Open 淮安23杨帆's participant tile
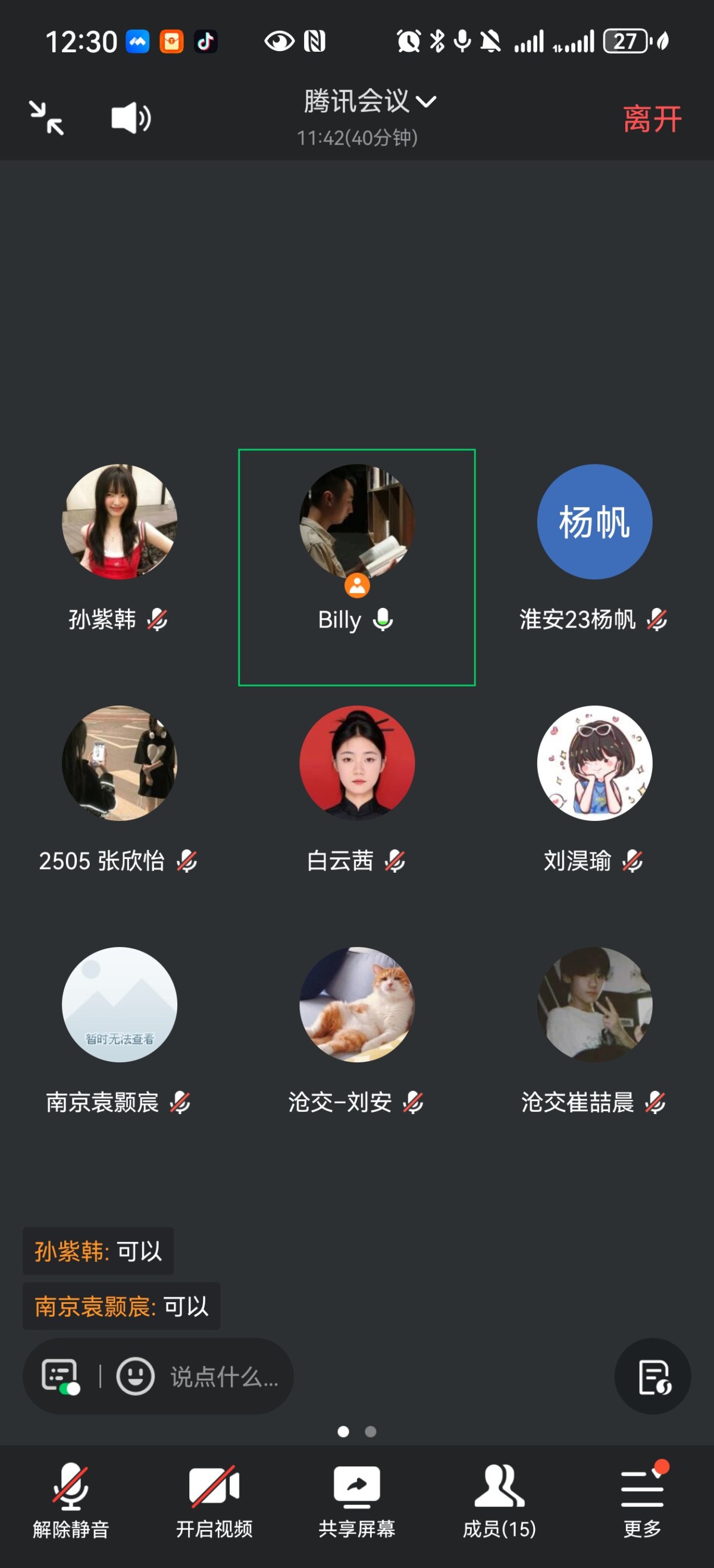 tap(594, 522)
